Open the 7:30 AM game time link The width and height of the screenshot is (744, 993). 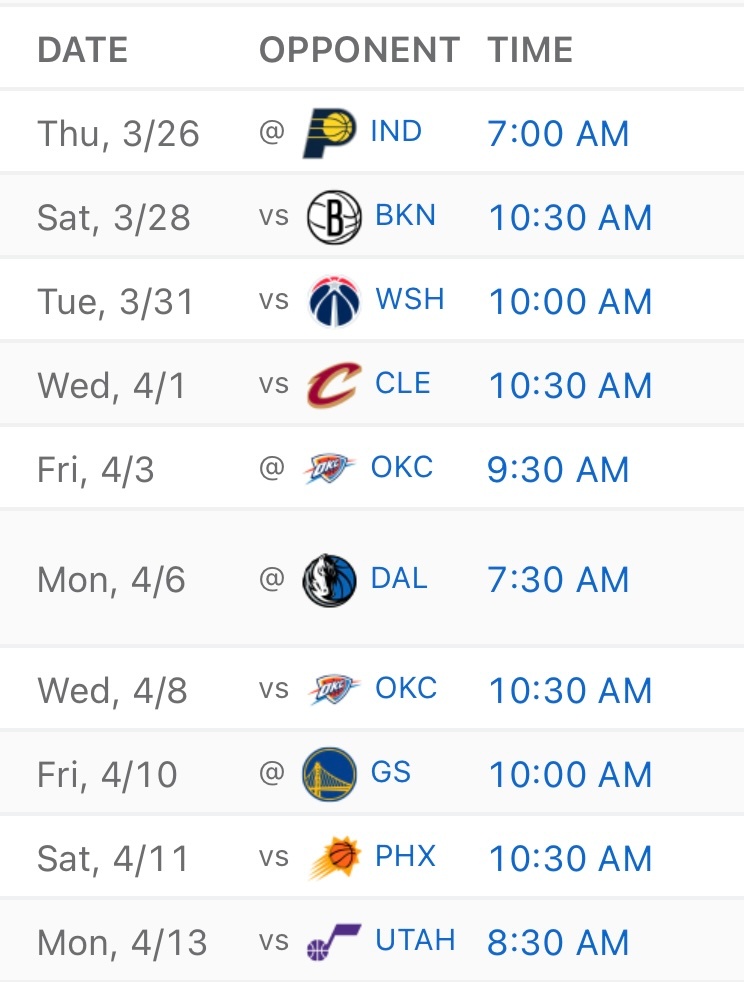coord(558,580)
